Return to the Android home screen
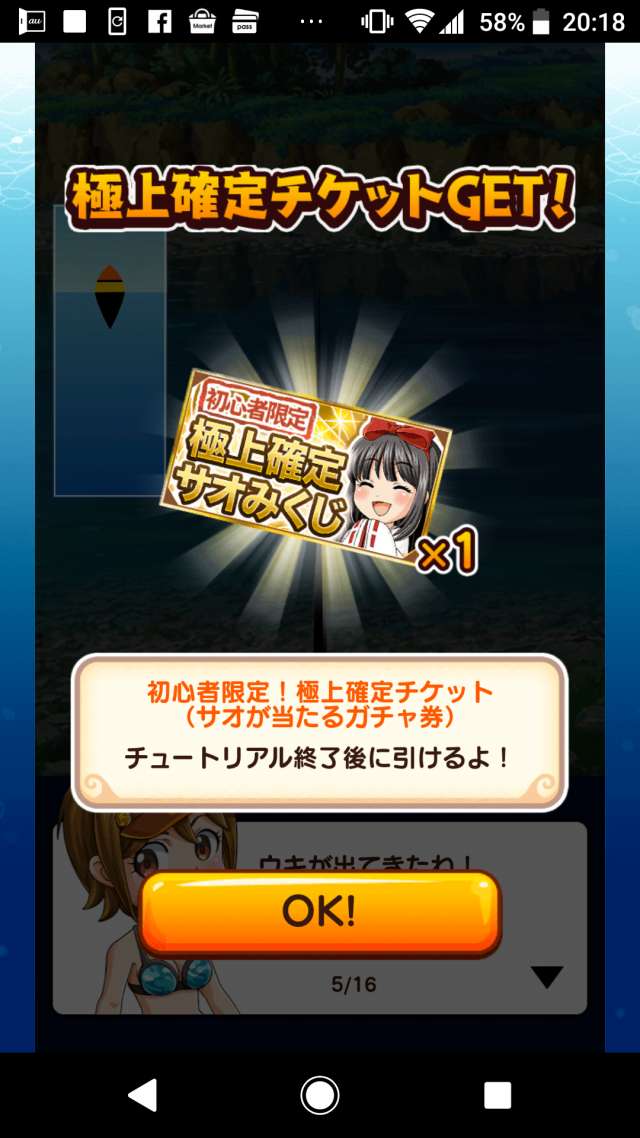640x1138 pixels. [320, 1095]
